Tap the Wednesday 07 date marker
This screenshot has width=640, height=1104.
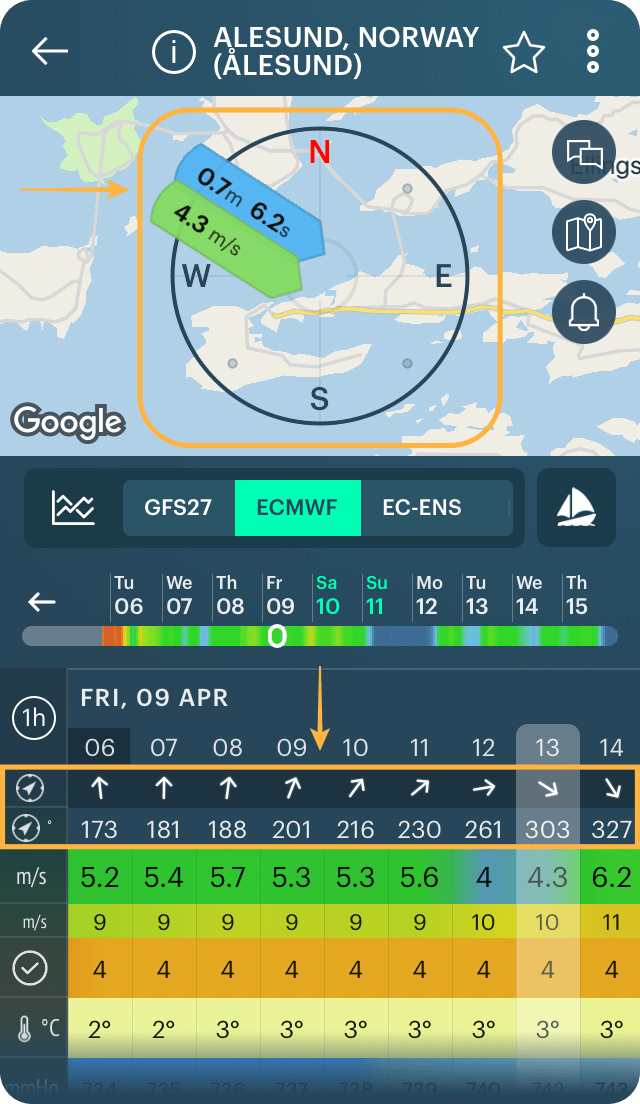(x=179, y=596)
